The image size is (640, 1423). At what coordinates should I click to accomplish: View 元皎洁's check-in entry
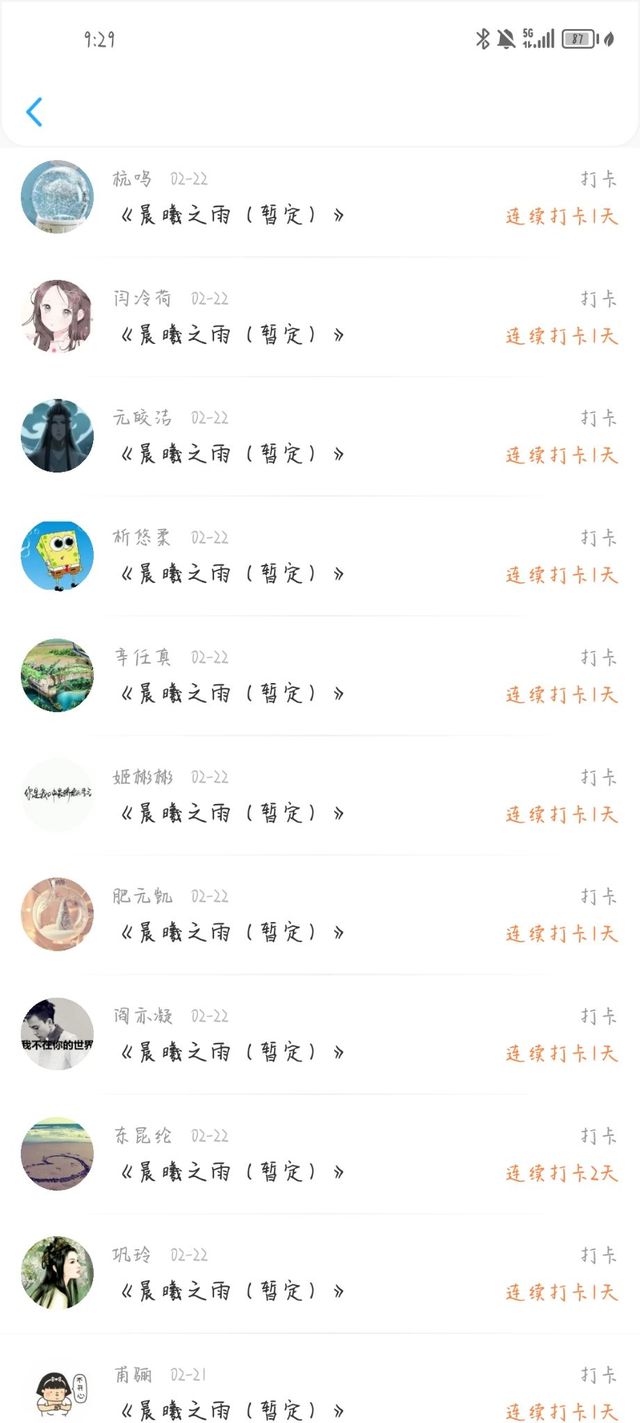click(x=320, y=437)
